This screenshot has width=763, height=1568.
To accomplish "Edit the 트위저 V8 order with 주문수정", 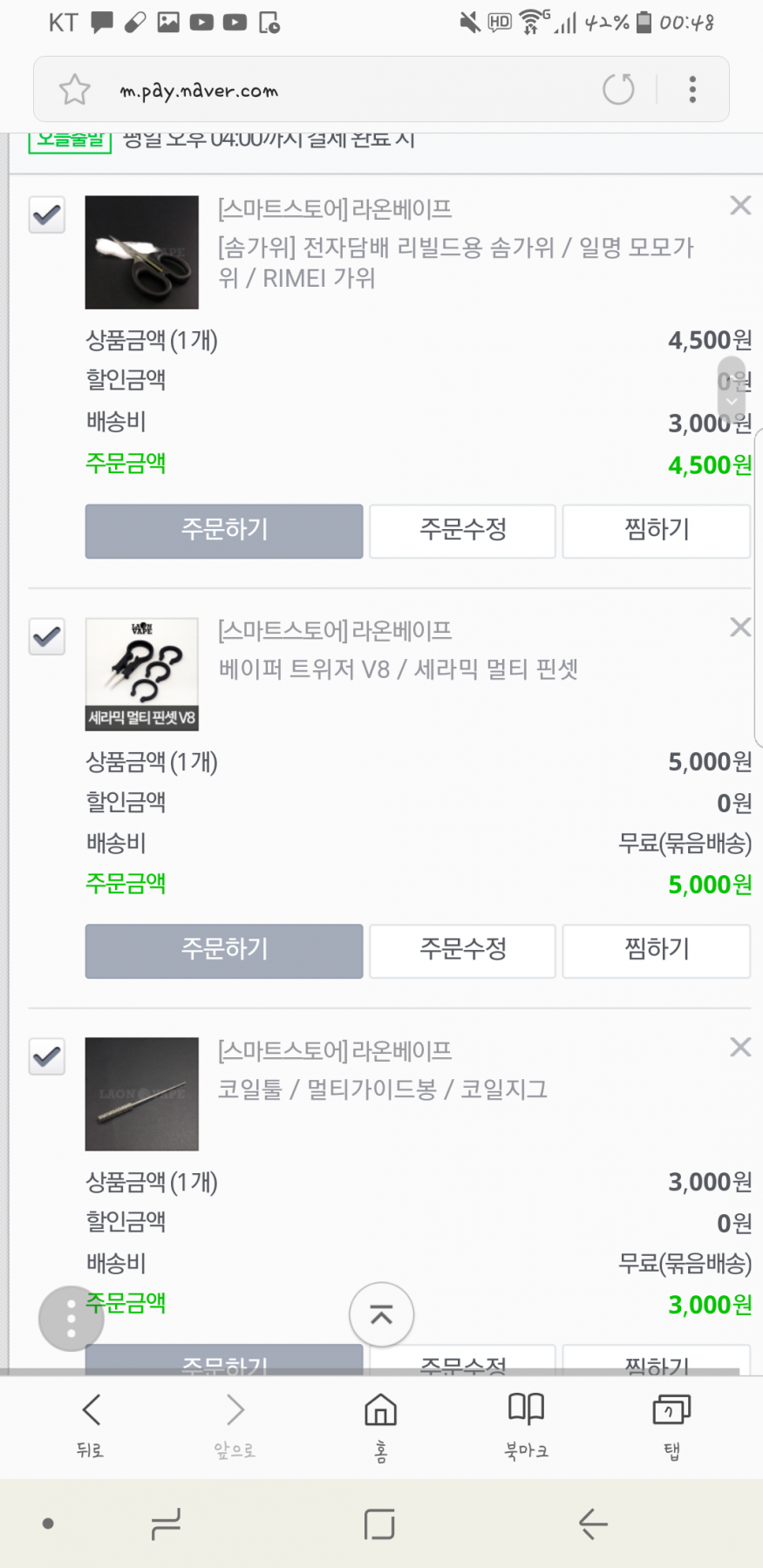I will [462, 950].
